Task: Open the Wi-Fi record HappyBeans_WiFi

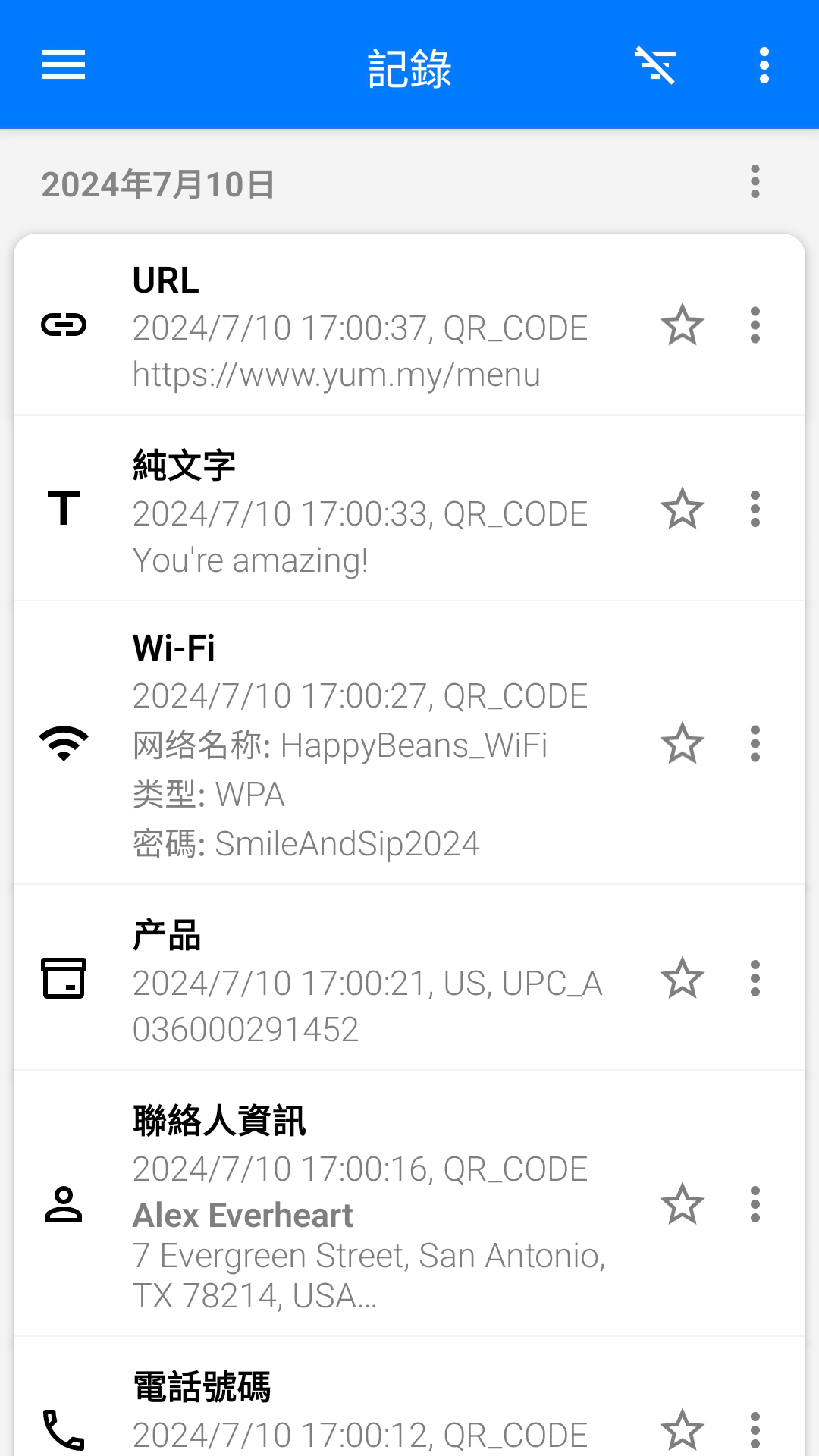Action: pos(409,743)
